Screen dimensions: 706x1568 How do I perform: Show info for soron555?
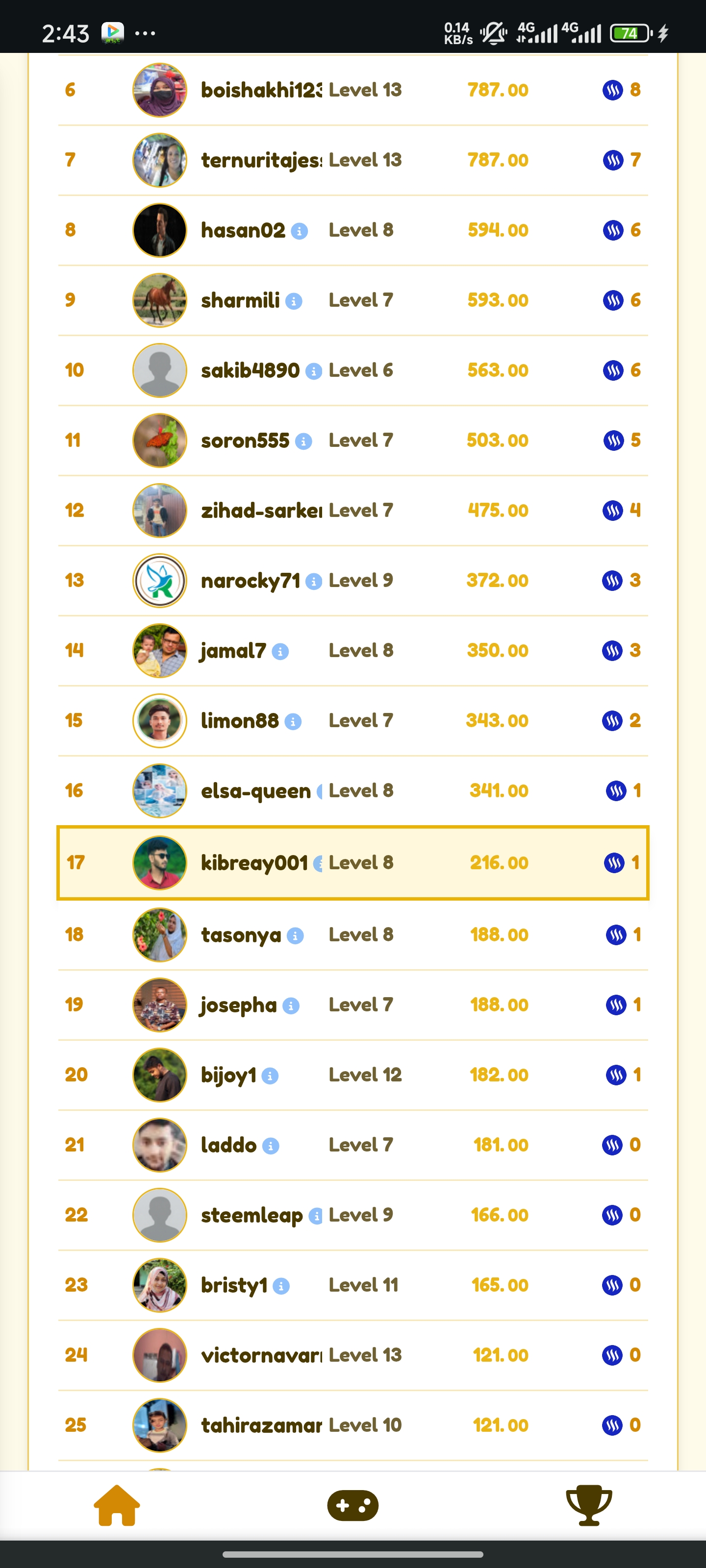[x=303, y=441]
